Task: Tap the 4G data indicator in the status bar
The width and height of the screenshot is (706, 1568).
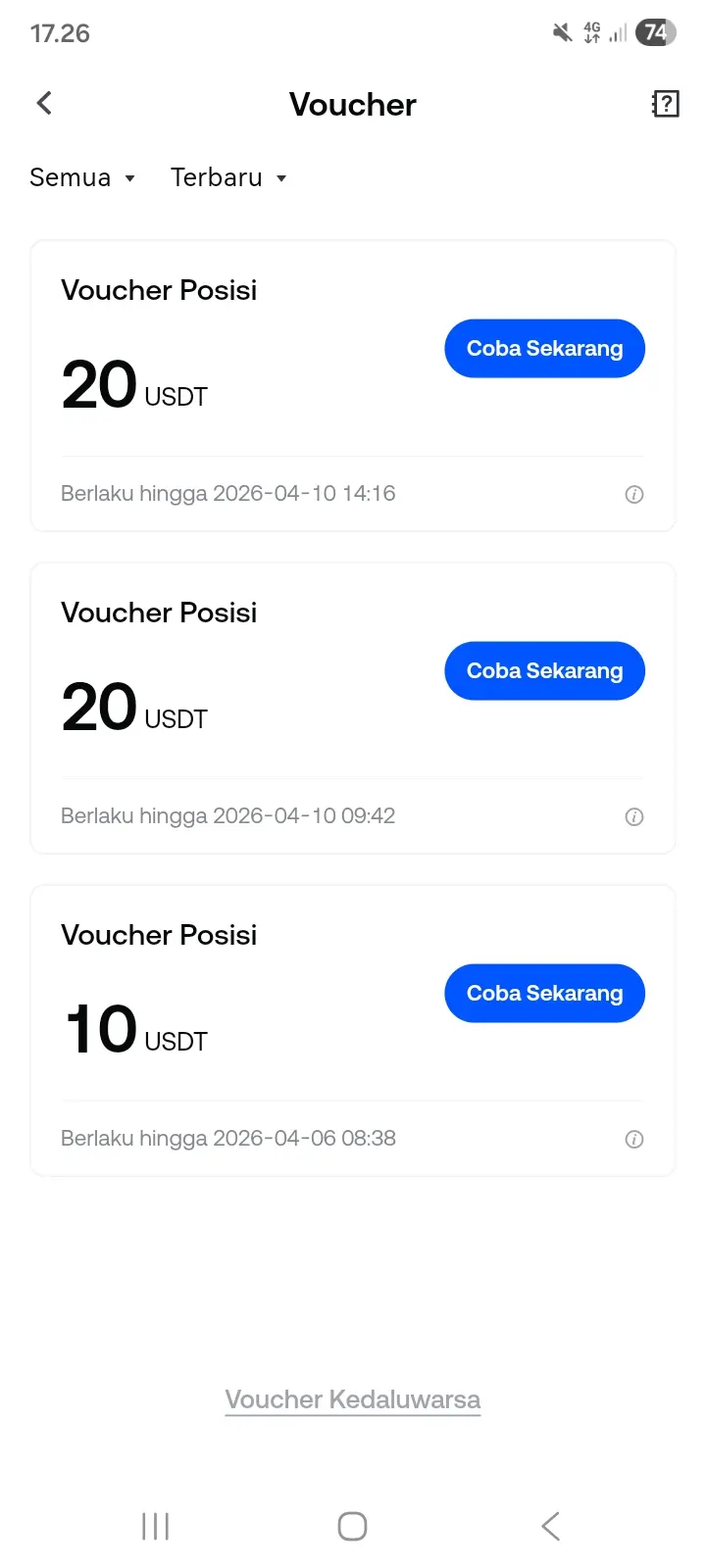Action: [590, 32]
